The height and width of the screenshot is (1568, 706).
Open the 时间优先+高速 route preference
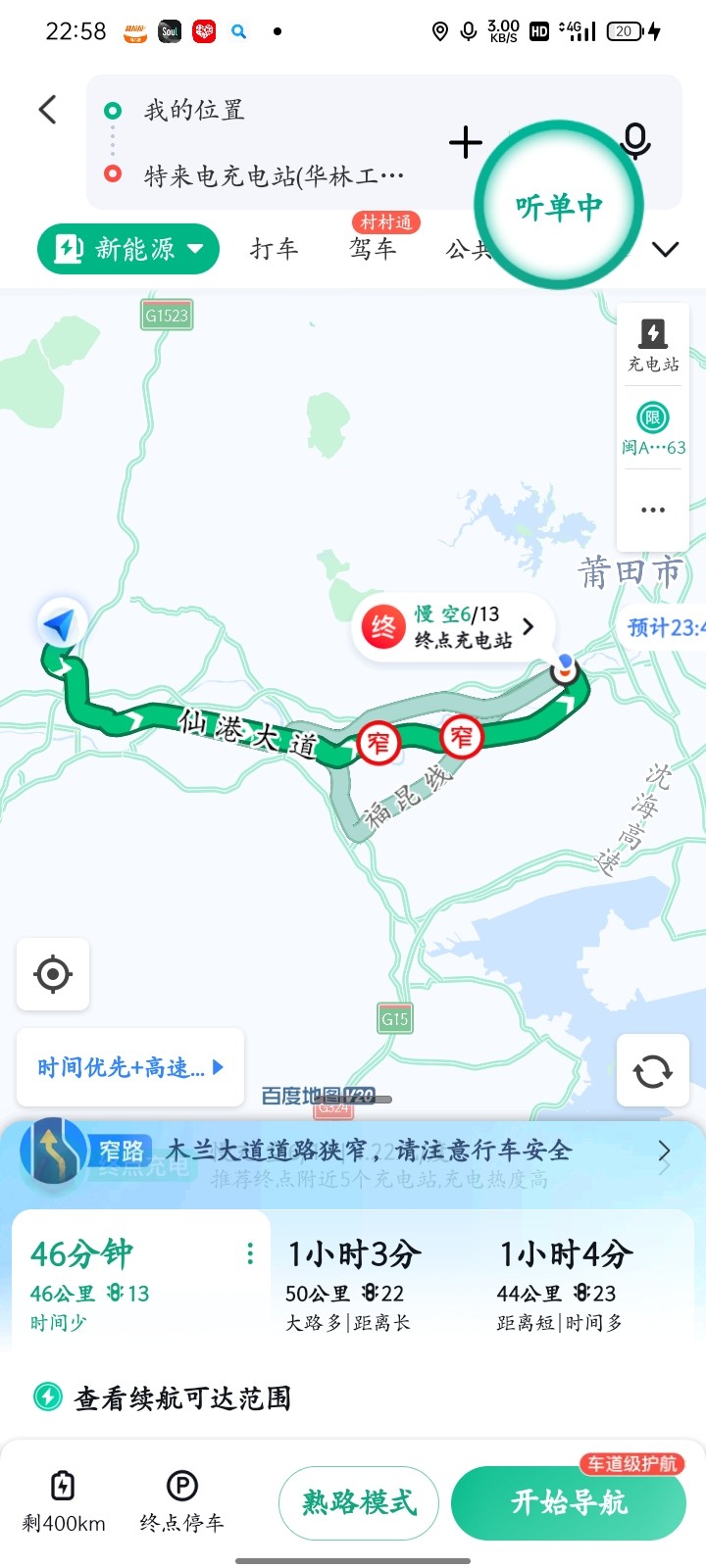130,1067
